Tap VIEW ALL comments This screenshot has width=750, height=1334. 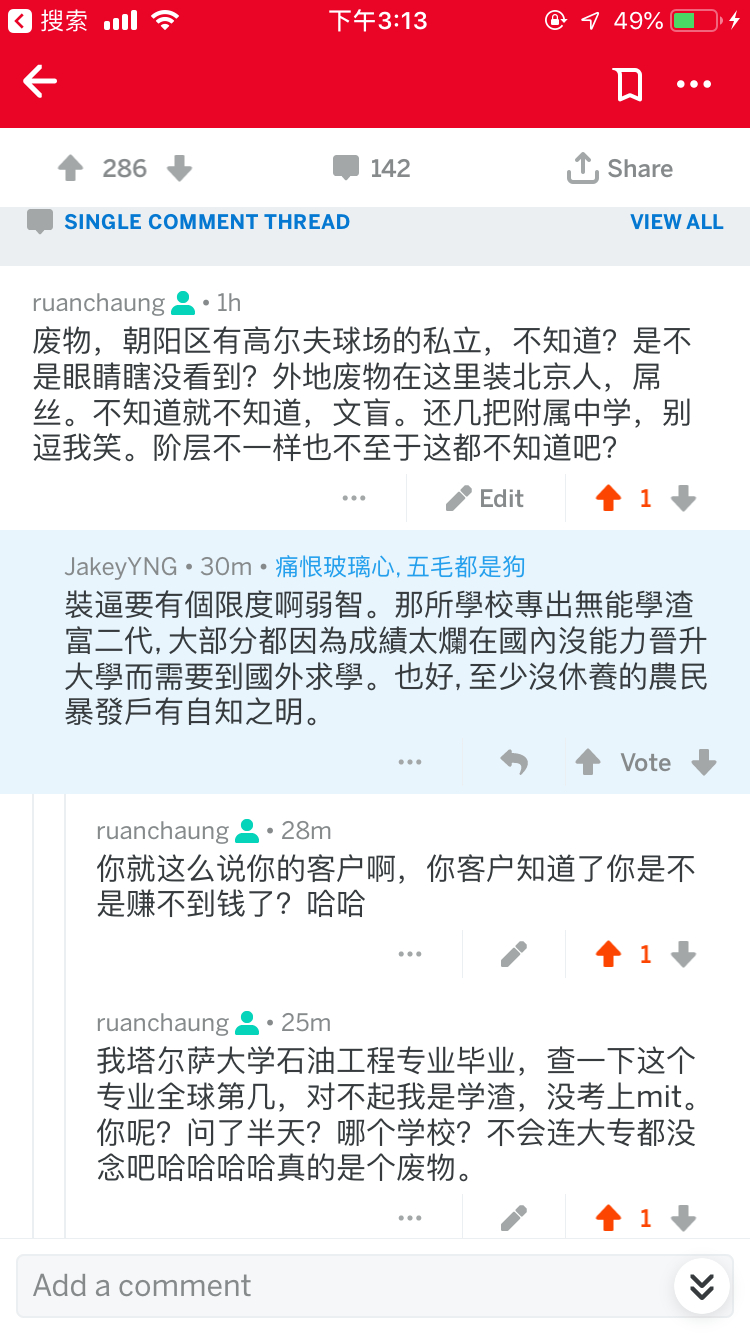[676, 222]
